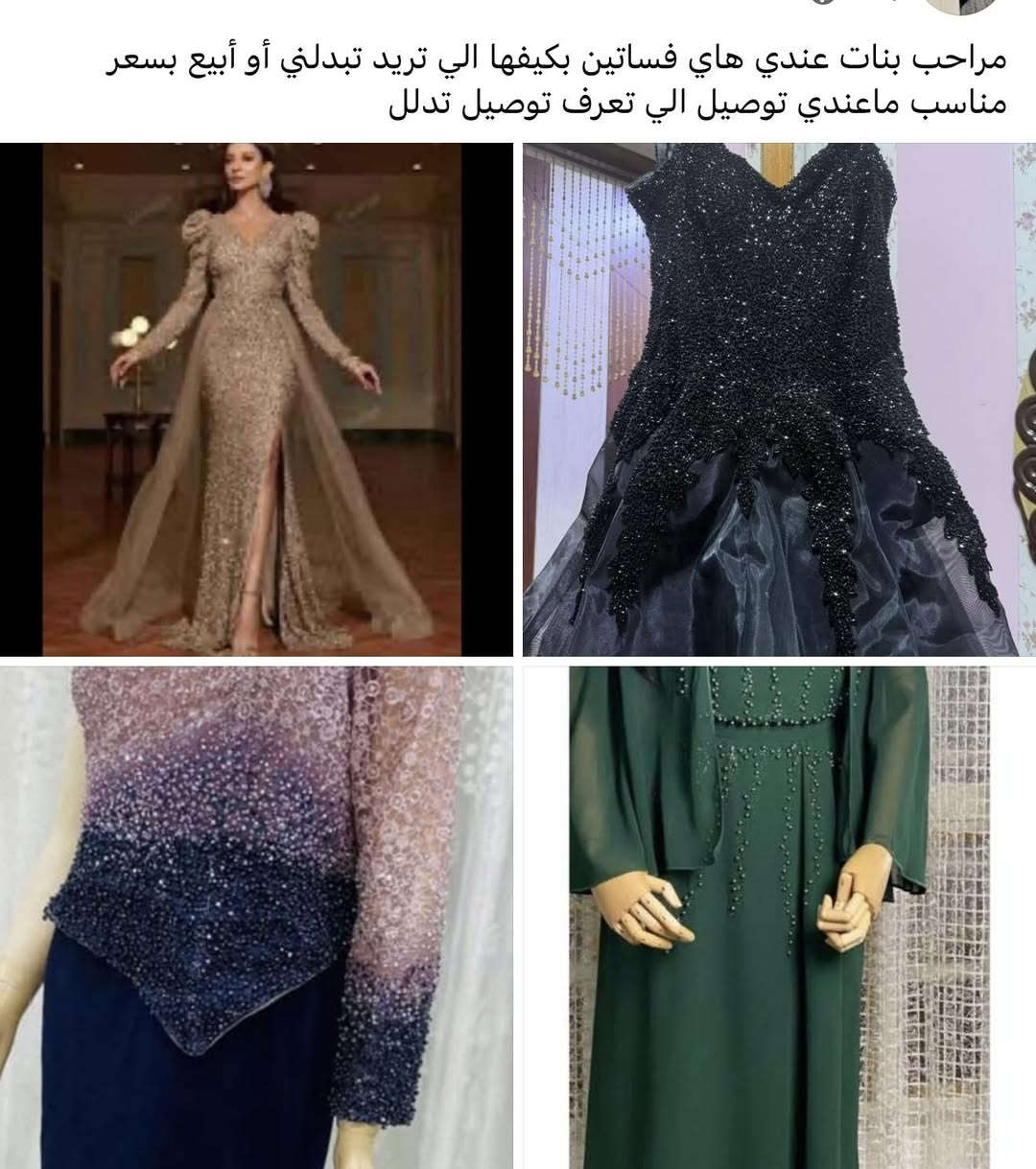View the green dress photo
The width and height of the screenshot is (1036, 1169).
(779, 917)
